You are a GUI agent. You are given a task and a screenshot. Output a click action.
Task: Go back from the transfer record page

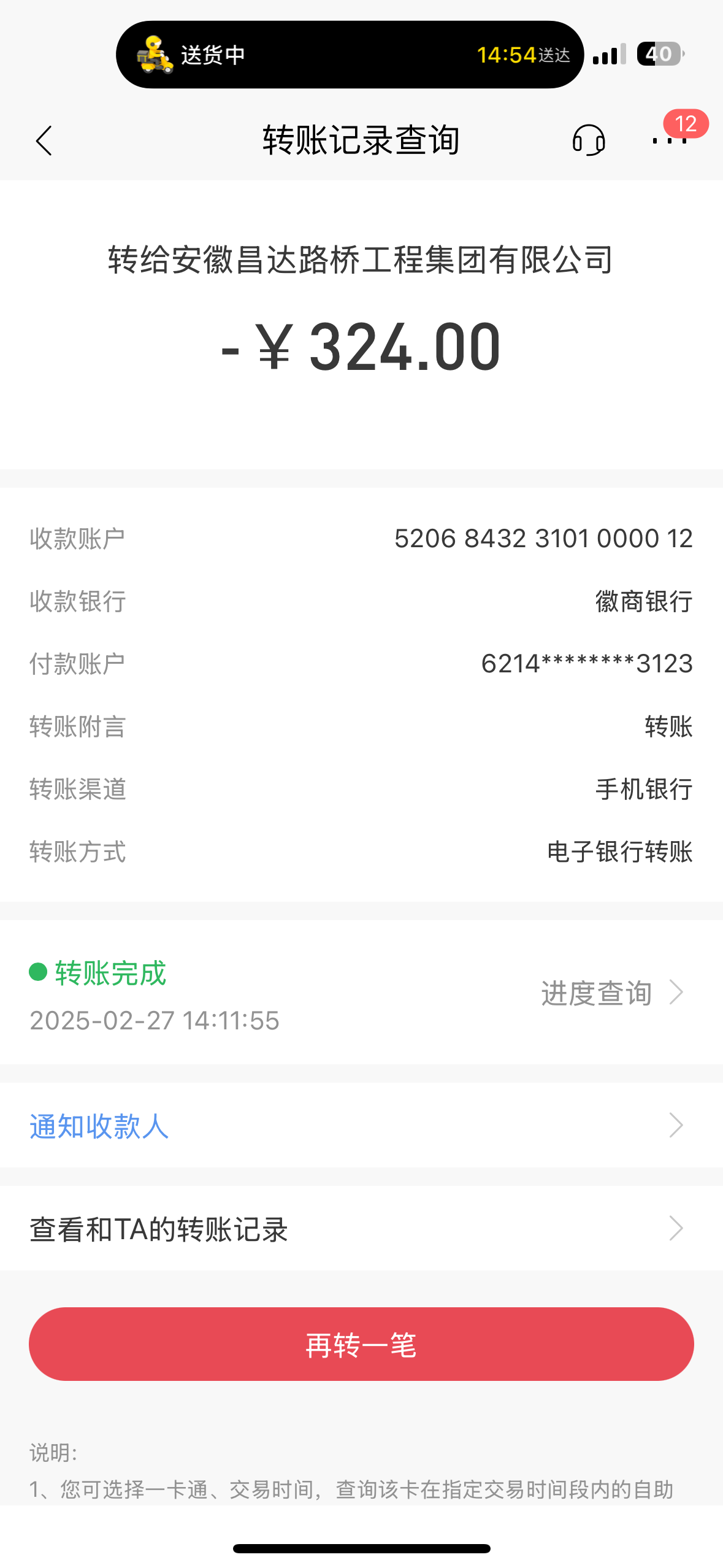point(44,141)
